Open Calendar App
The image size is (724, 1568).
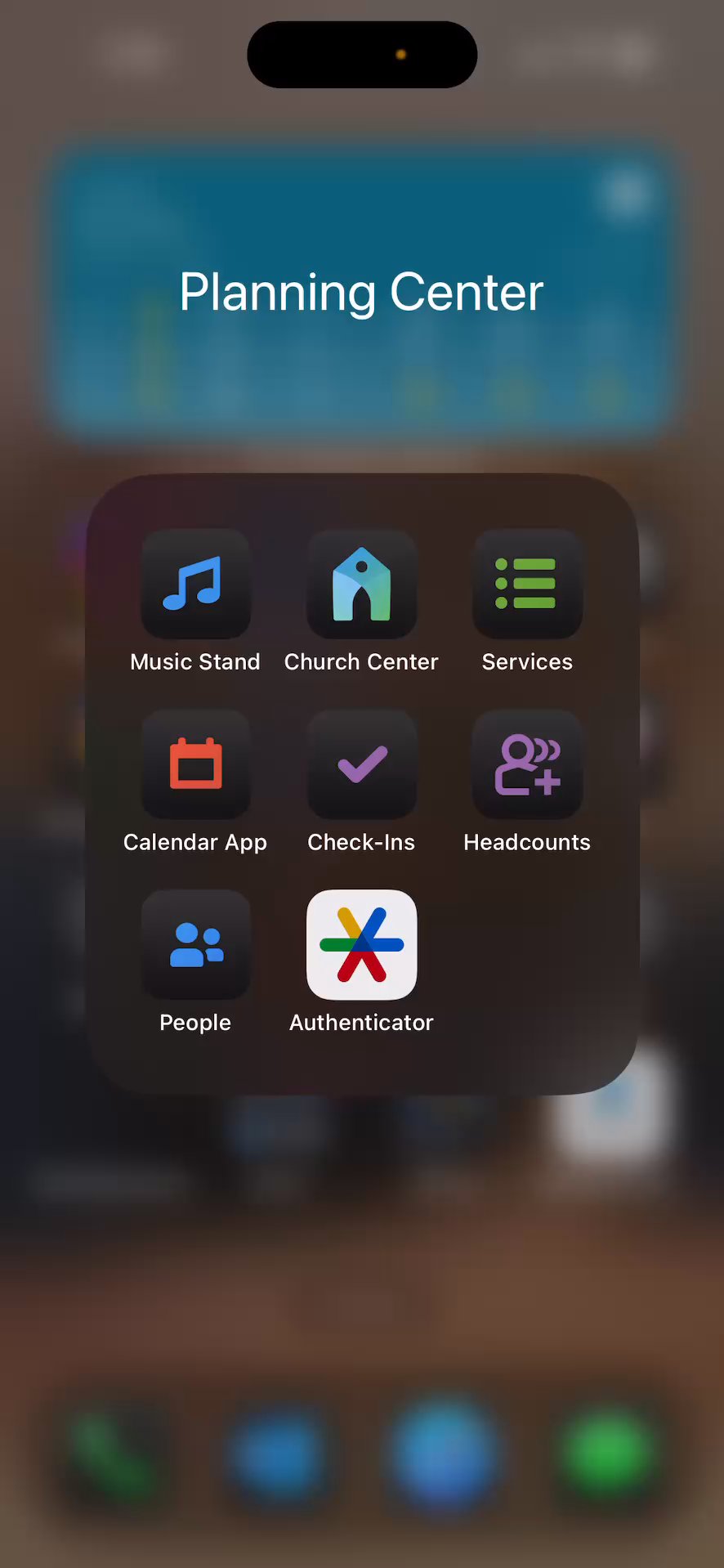(x=195, y=764)
